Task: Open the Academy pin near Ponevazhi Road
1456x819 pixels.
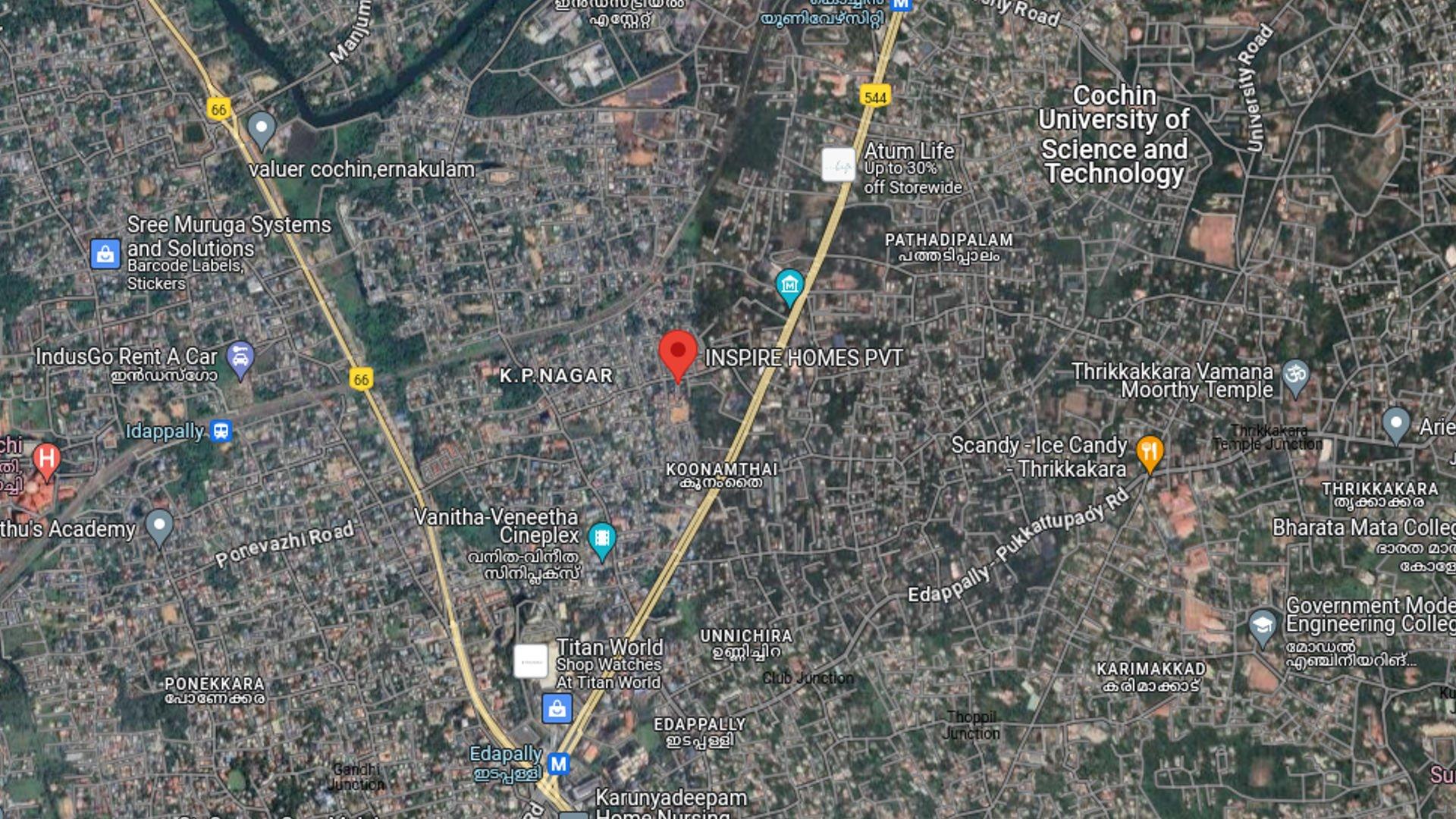Action: coord(159,525)
